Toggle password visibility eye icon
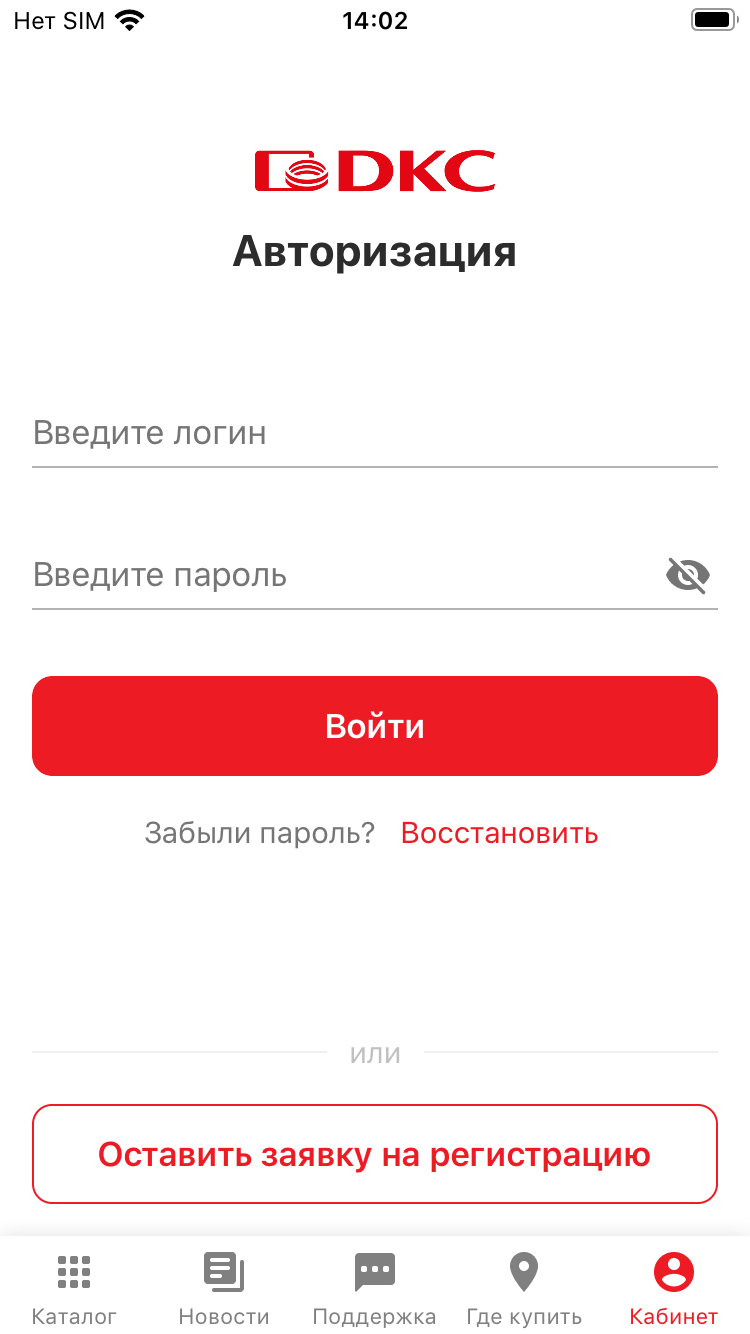 [x=688, y=575]
